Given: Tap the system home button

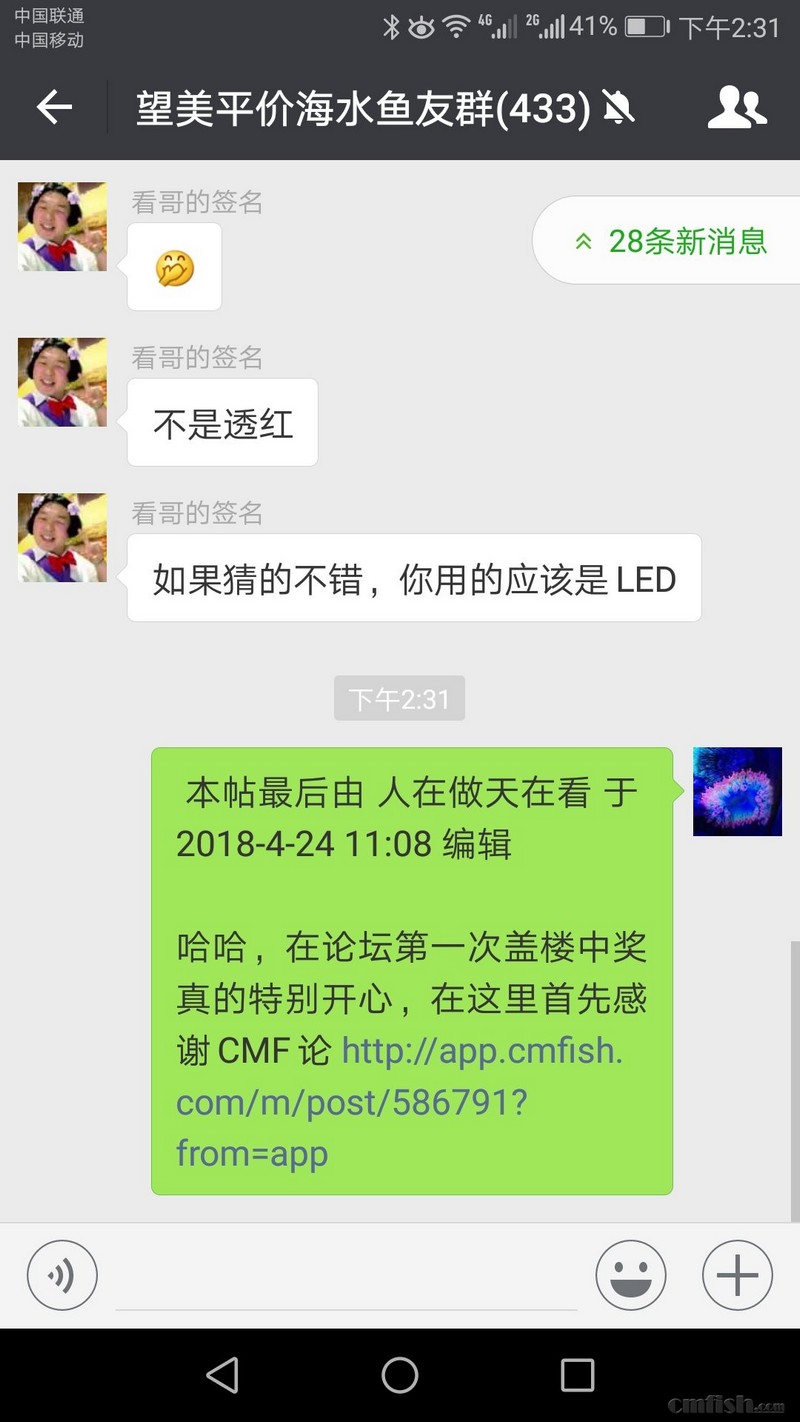Looking at the screenshot, I should coord(400,1375).
